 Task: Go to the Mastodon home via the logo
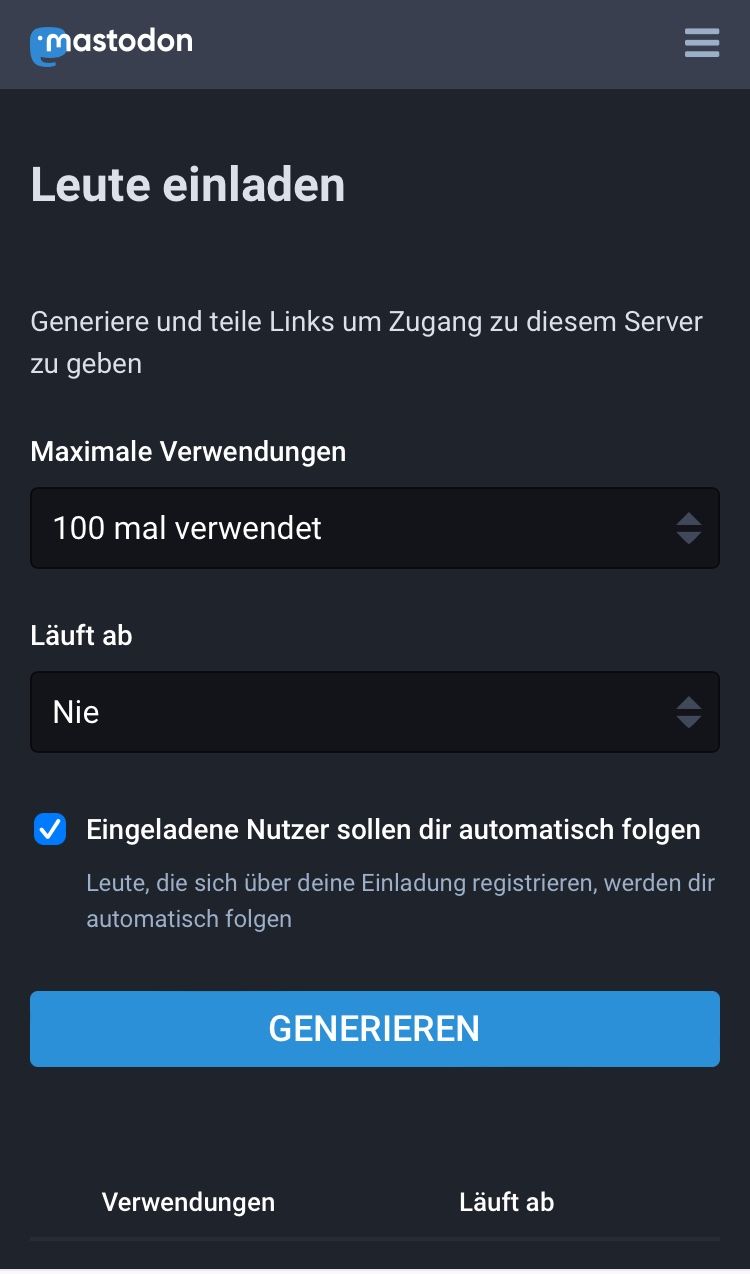point(111,45)
